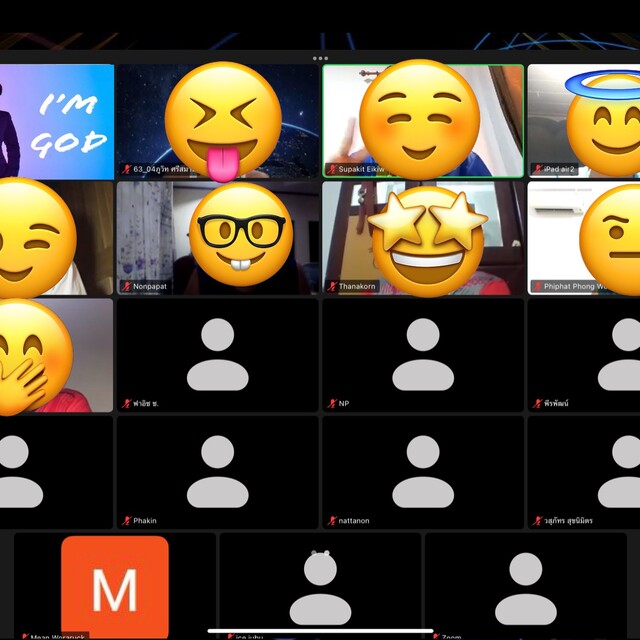The image size is (640, 640).
Task: Select the iPad air 2 participant tile
Action: point(583,121)
